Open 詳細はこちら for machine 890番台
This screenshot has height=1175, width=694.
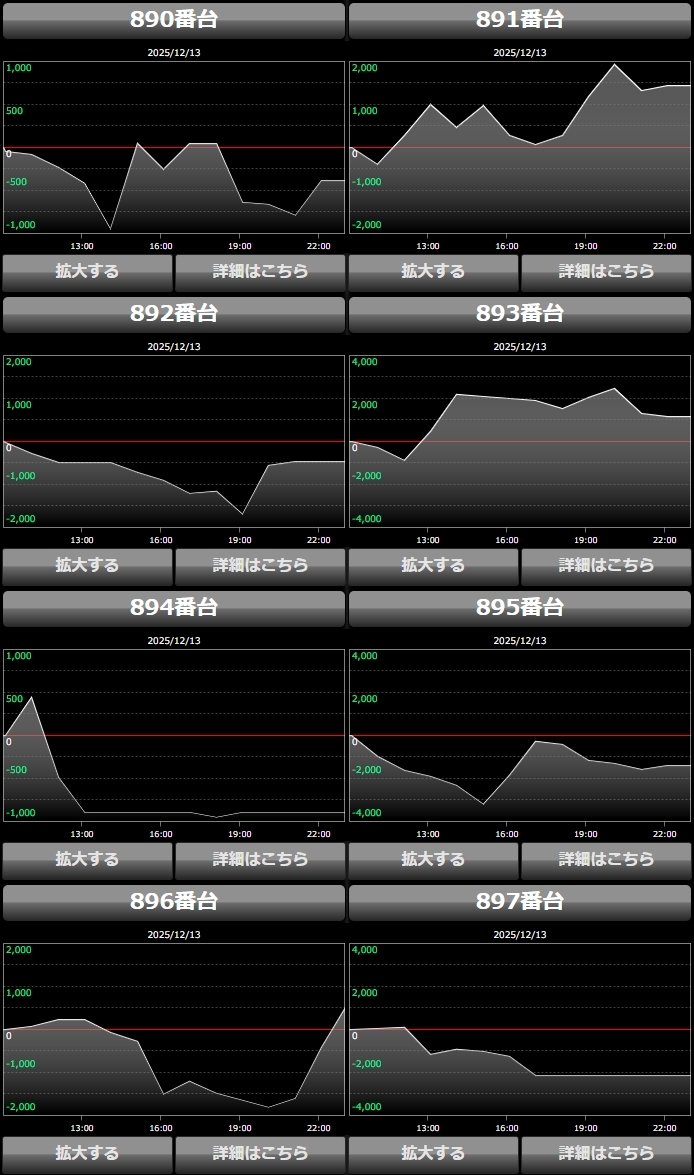(x=260, y=271)
